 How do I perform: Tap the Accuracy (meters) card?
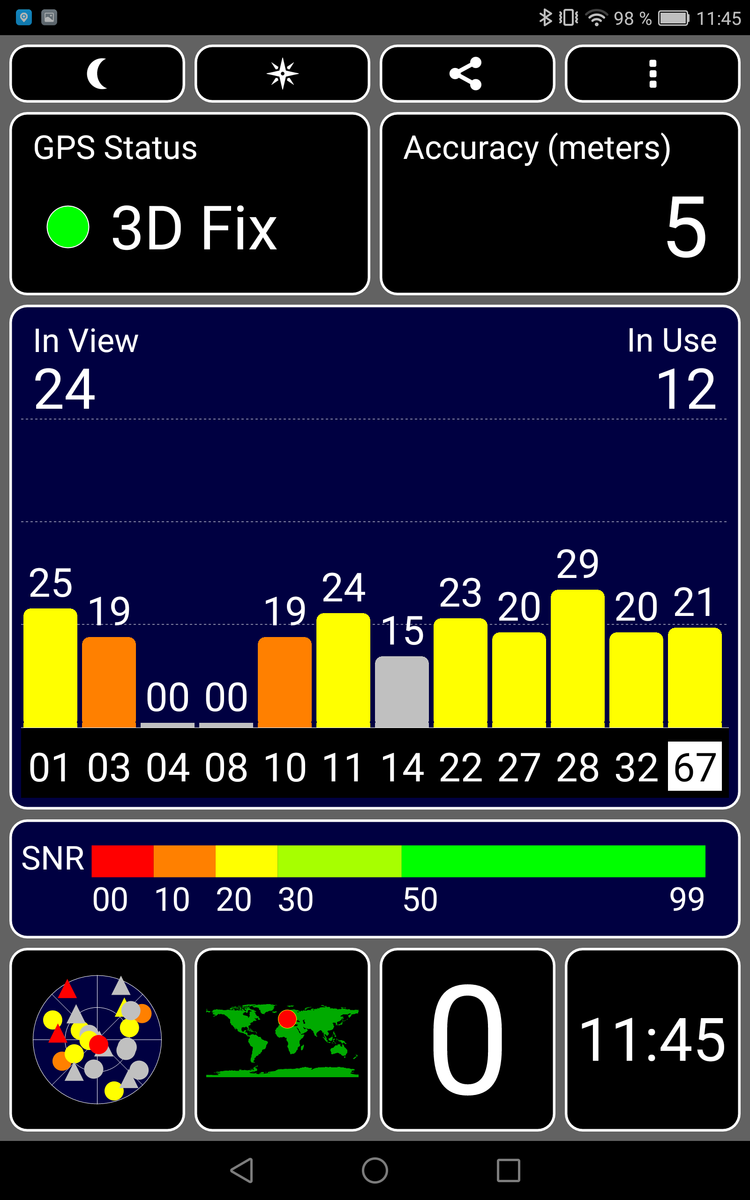(560, 204)
